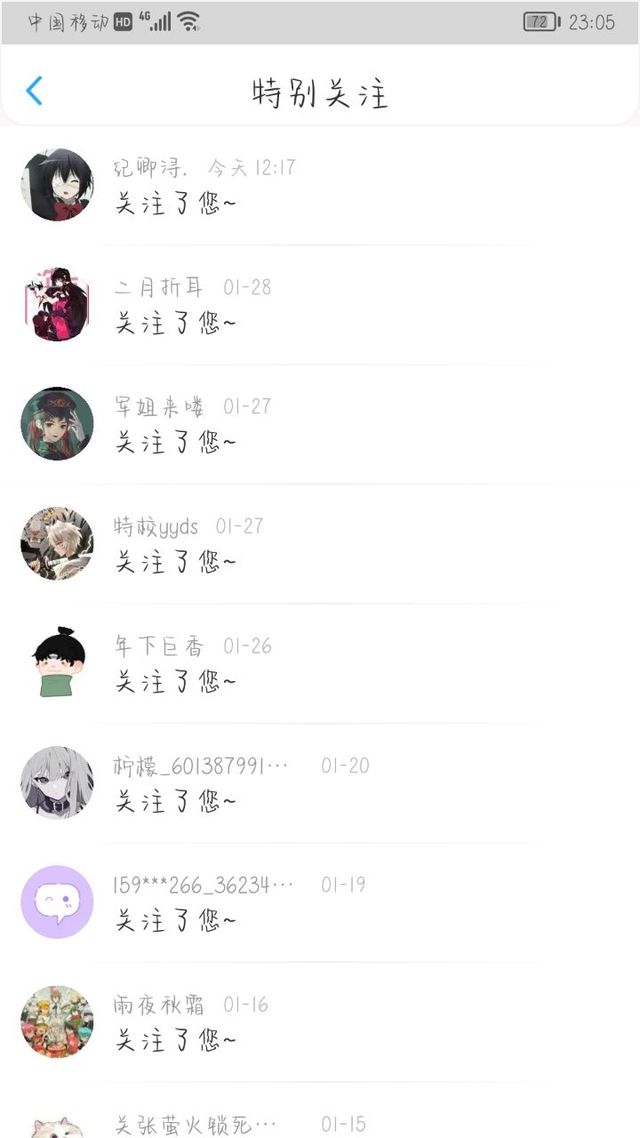Image resolution: width=640 pixels, height=1138 pixels.
Task: Open the follow notice from 纪卿诗.
Action: point(320,185)
